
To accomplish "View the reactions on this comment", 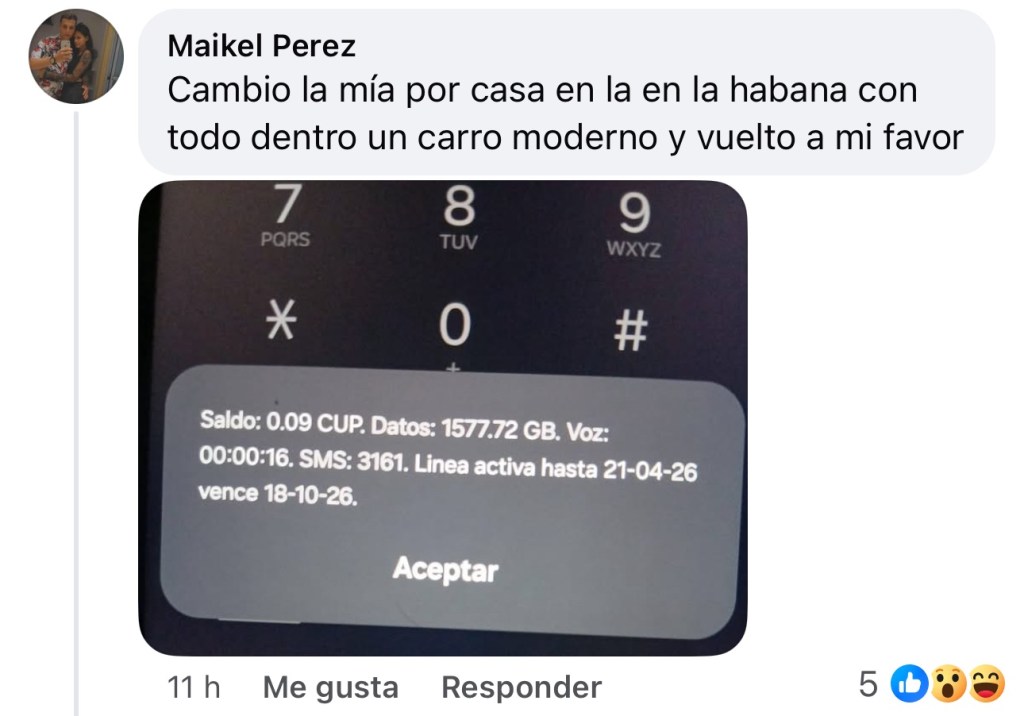I will (x=934, y=684).
